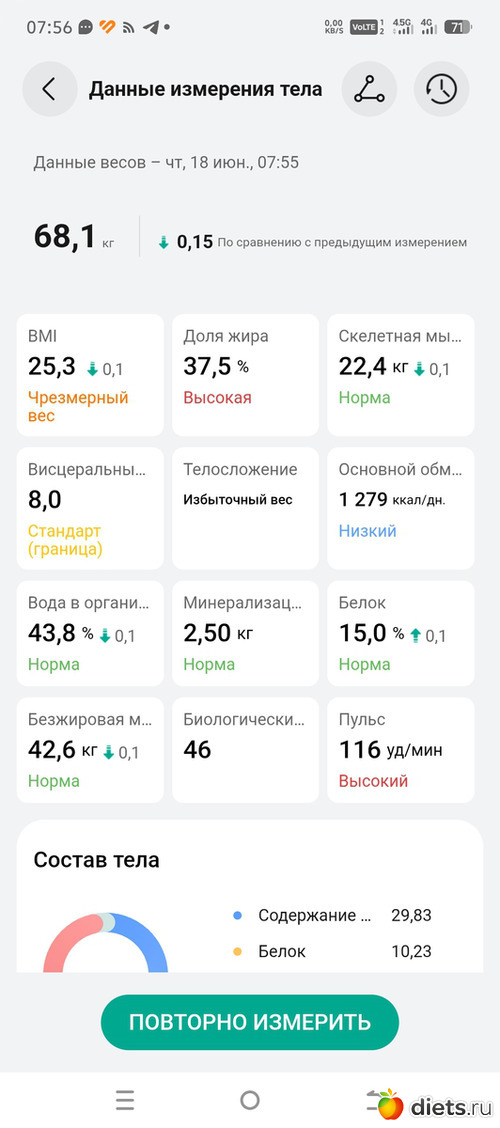
Task: Open the BMI card
Action: [x=90, y=375]
